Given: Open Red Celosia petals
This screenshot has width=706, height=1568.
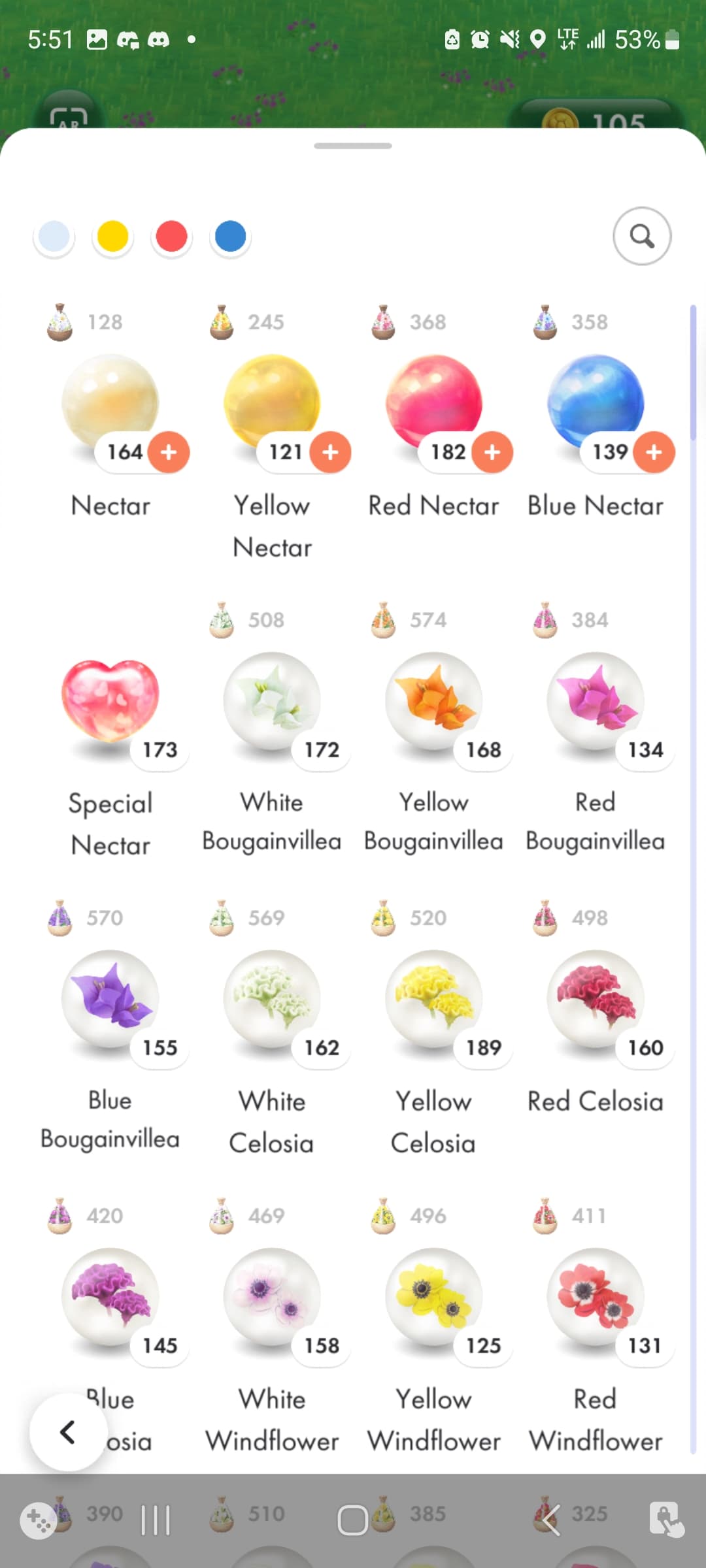Looking at the screenshot, I should [596, 999].
